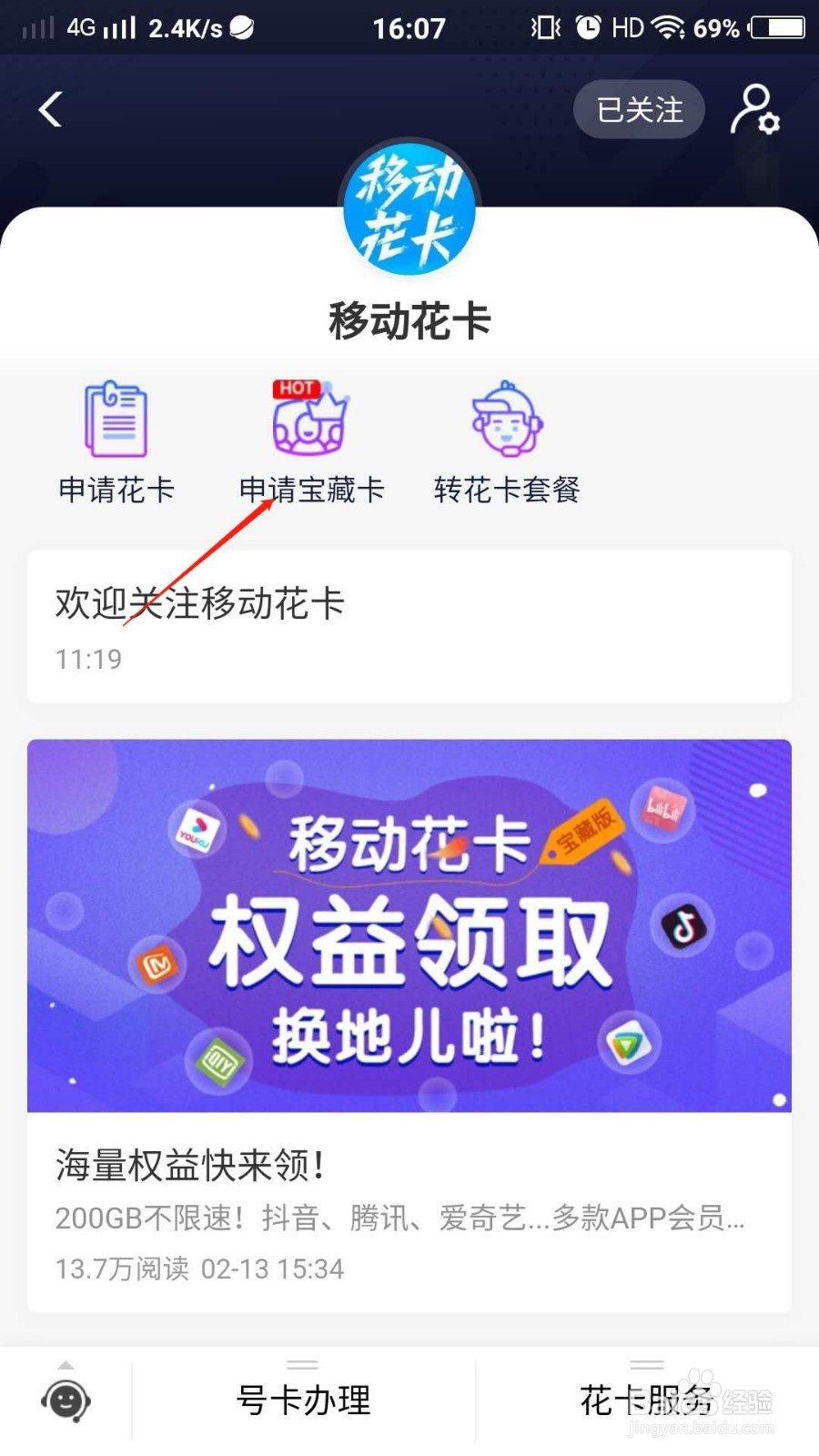This screenshot has width=819, height=1456.
Task: Expand the lines above 号卡办理
Action: tap(303, 1365)
